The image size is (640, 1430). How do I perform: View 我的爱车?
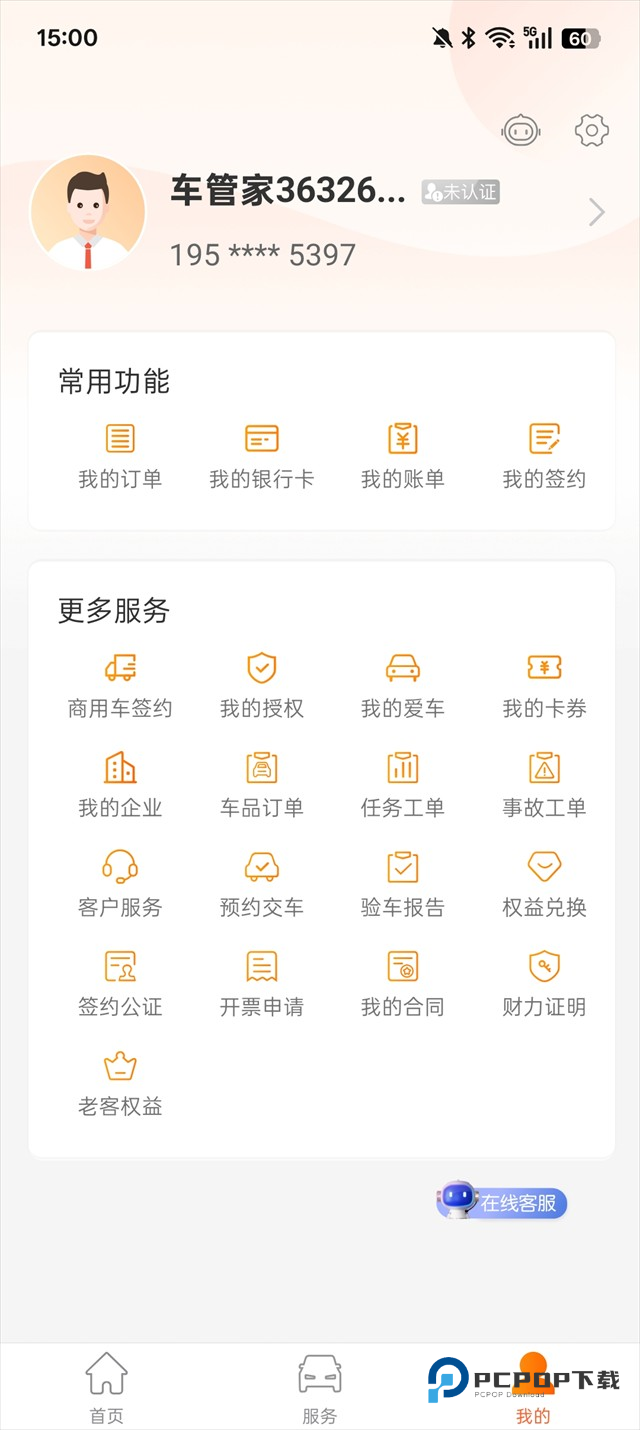click(x=403, y=685)
